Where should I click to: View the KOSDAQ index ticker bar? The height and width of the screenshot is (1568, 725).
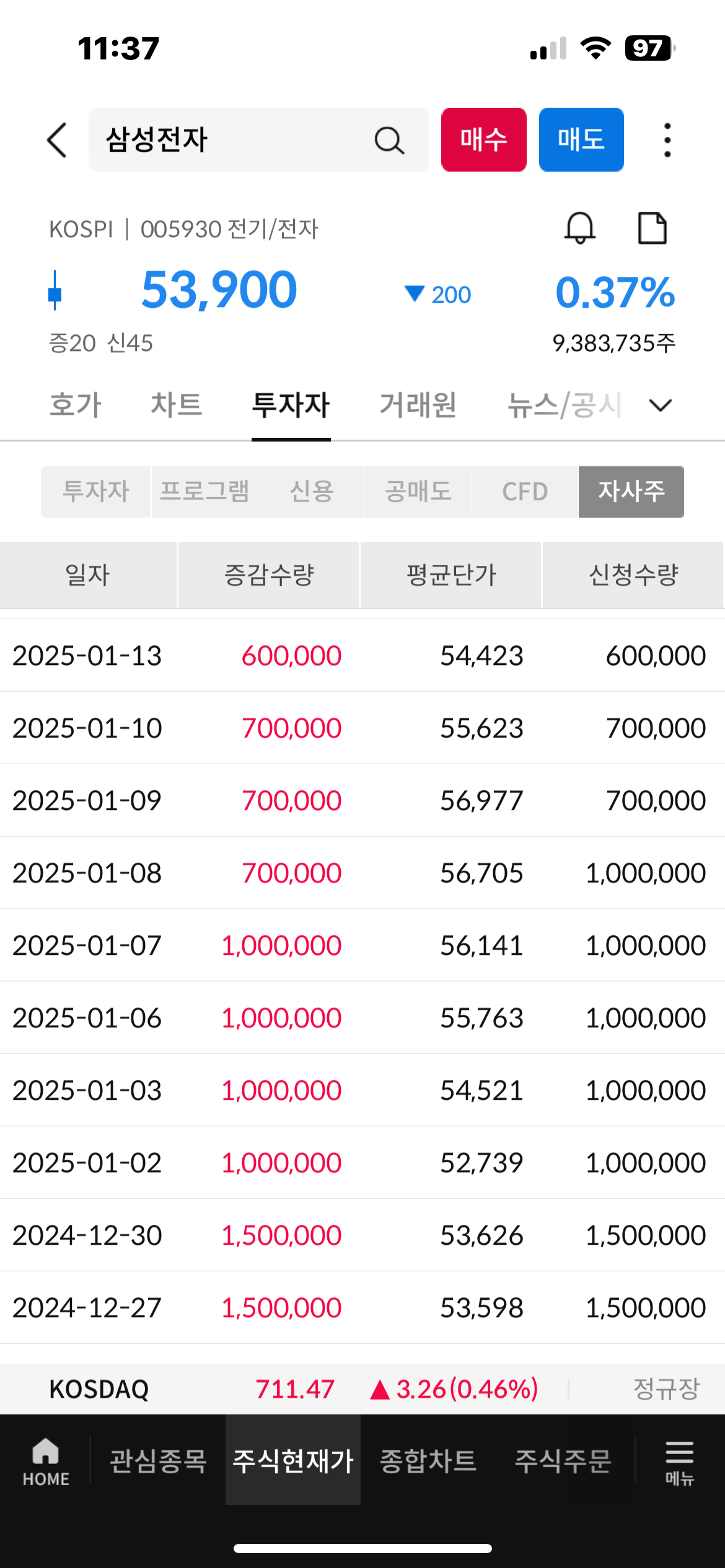pos(362,1390)
